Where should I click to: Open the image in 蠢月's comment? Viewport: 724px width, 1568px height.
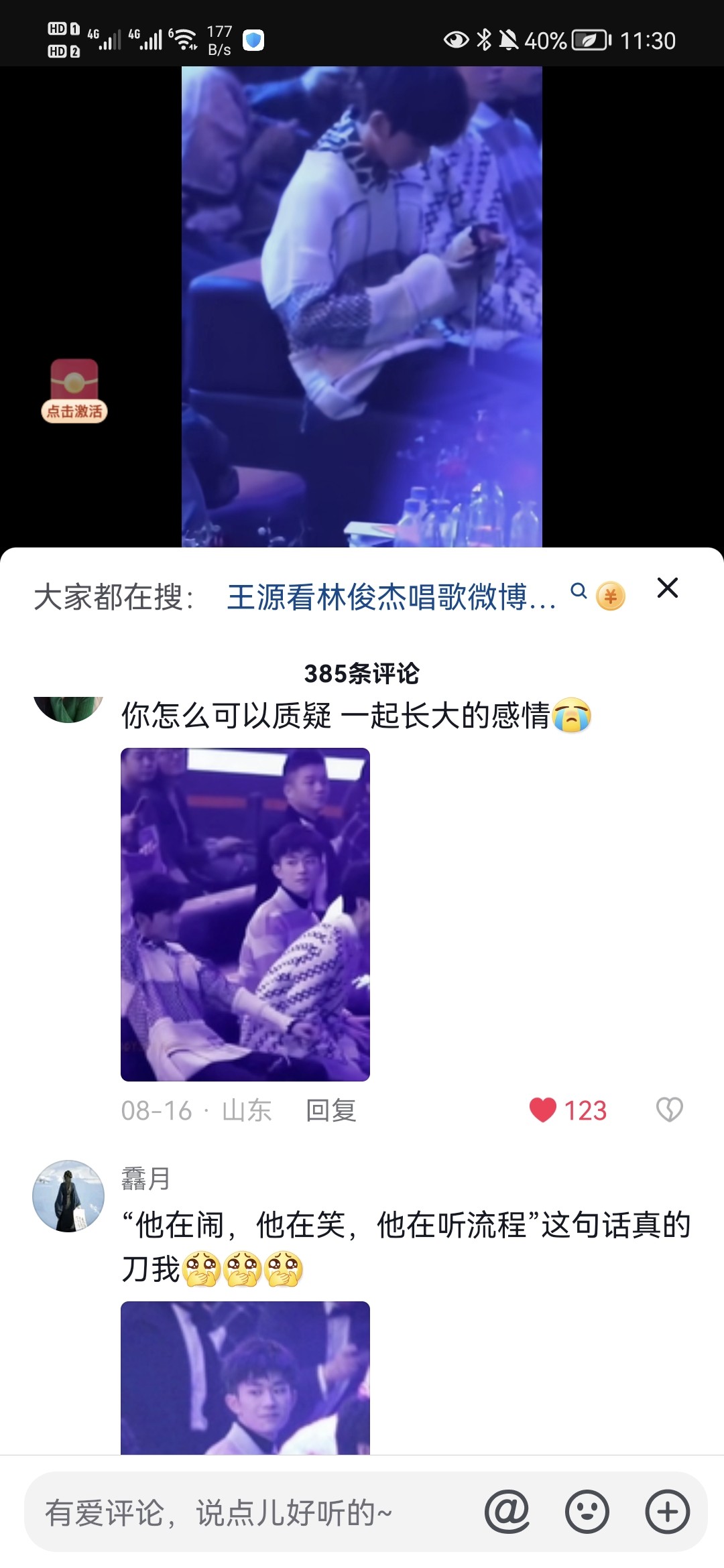(x=245, y=1378)
